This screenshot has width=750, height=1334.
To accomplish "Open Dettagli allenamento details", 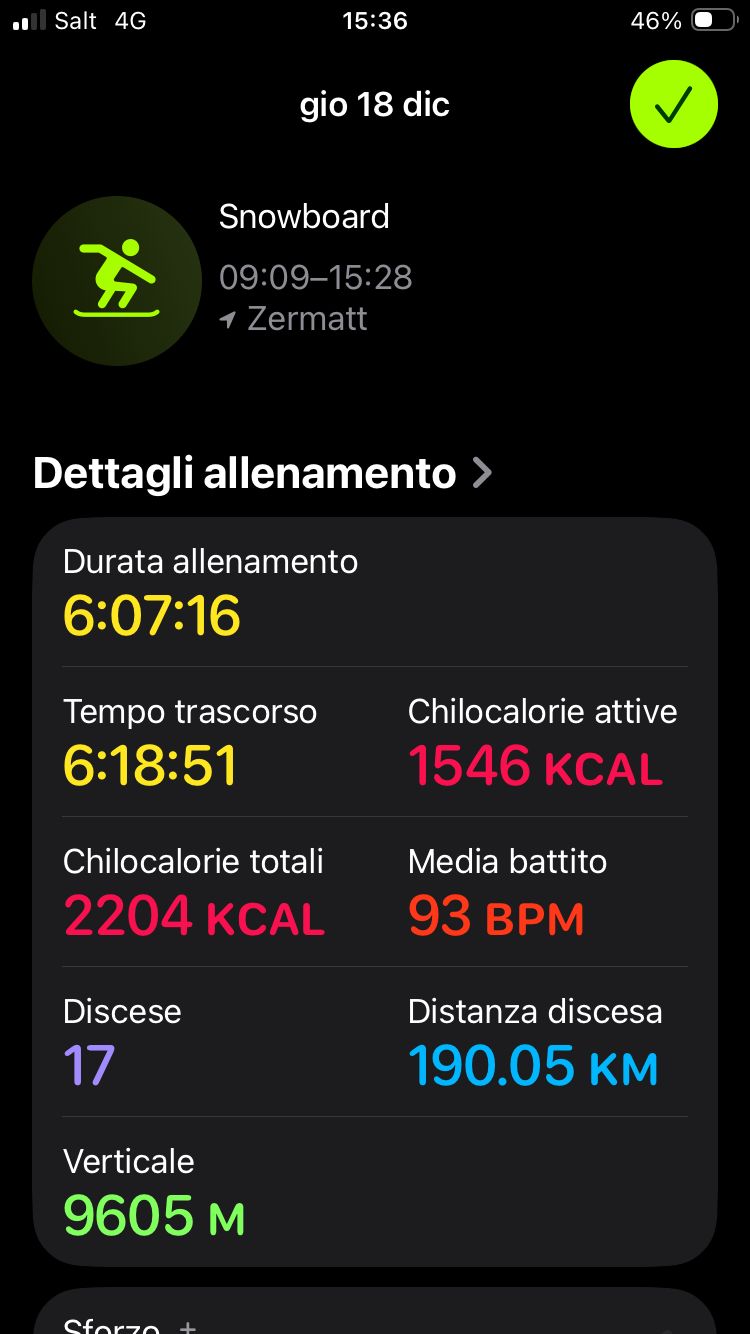I will coord(263,473).
